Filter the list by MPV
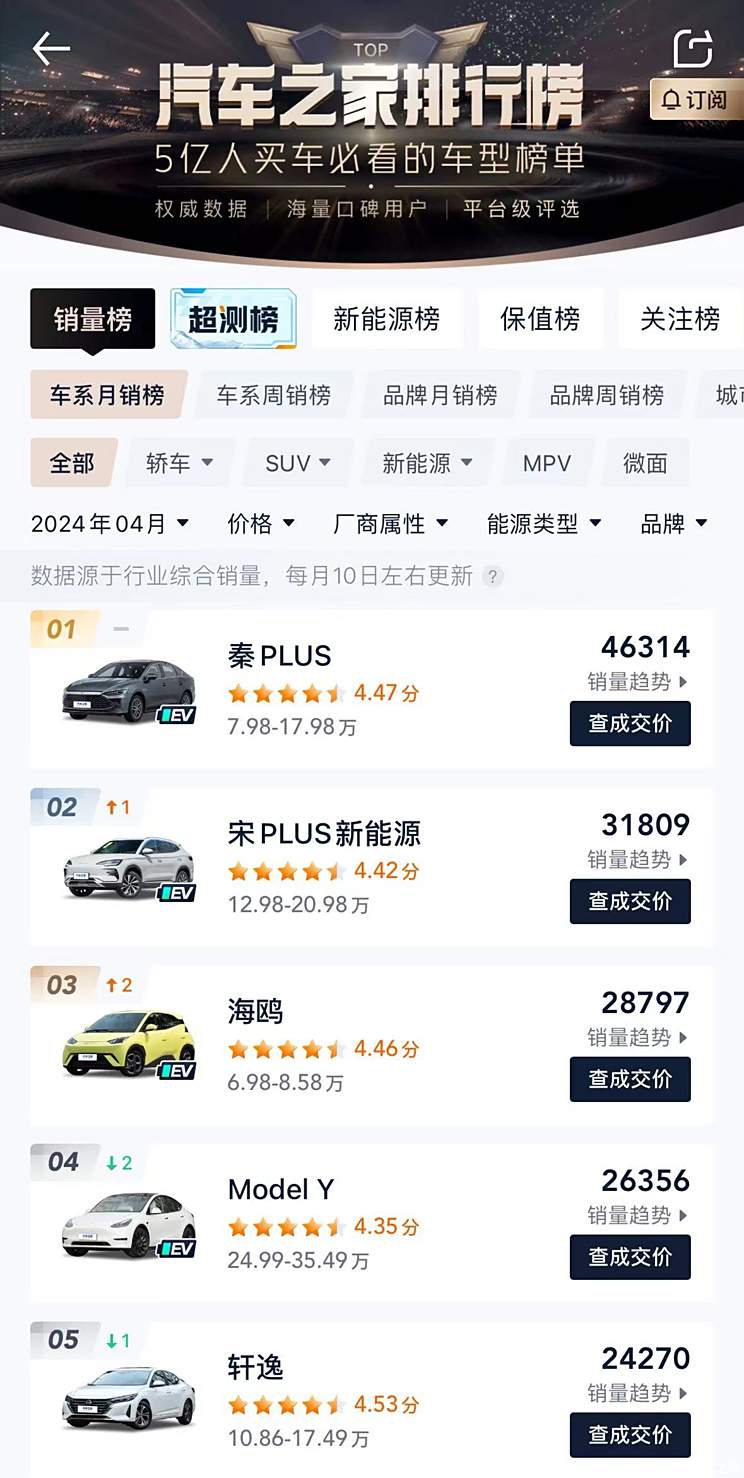Image resolution: width=744 pixels, height=1478 pixels. [547, 463]
